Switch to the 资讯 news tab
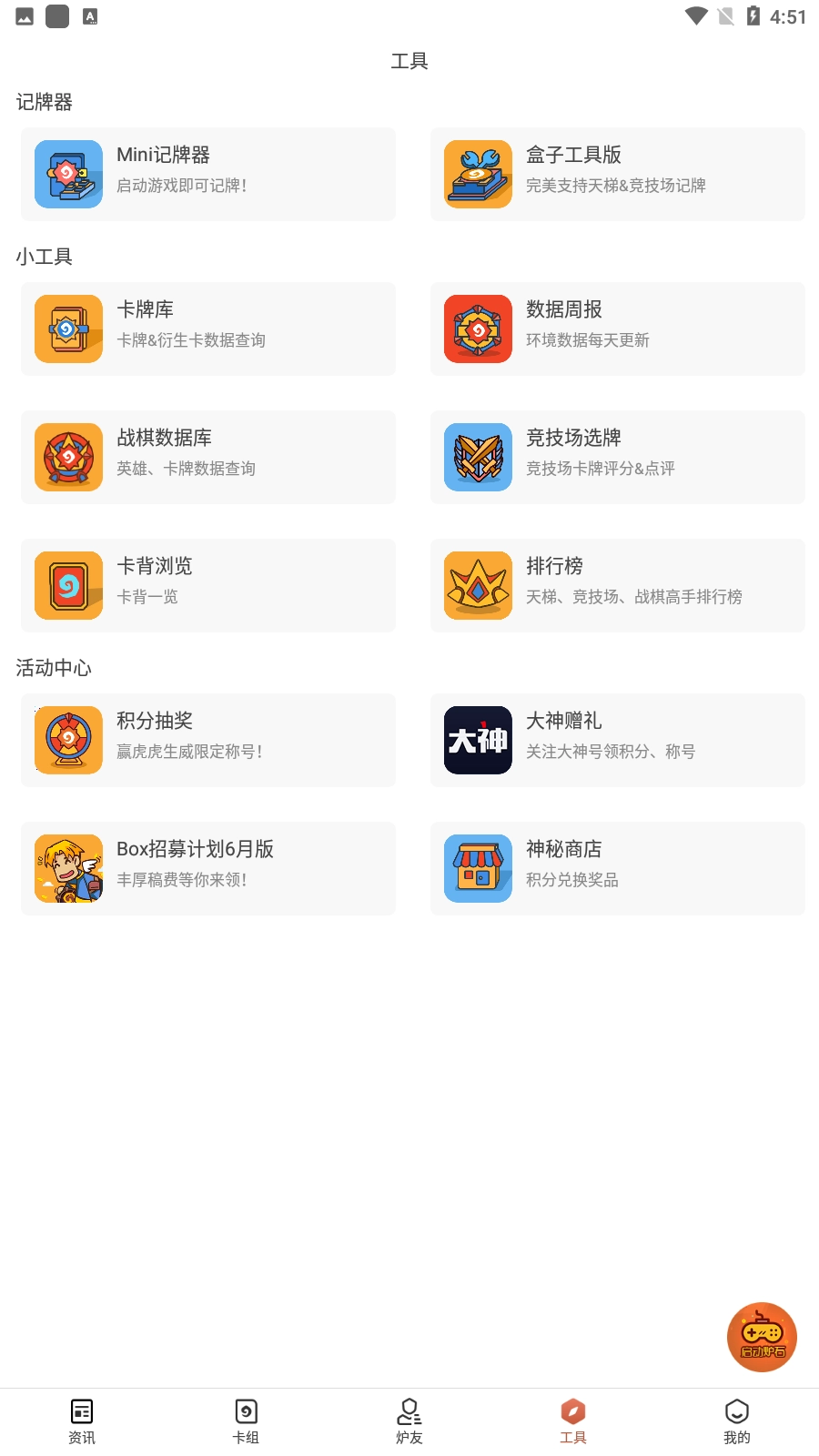Image resolution: width=819 pixels, height=1456 pixels. [x=81, y=1421]
